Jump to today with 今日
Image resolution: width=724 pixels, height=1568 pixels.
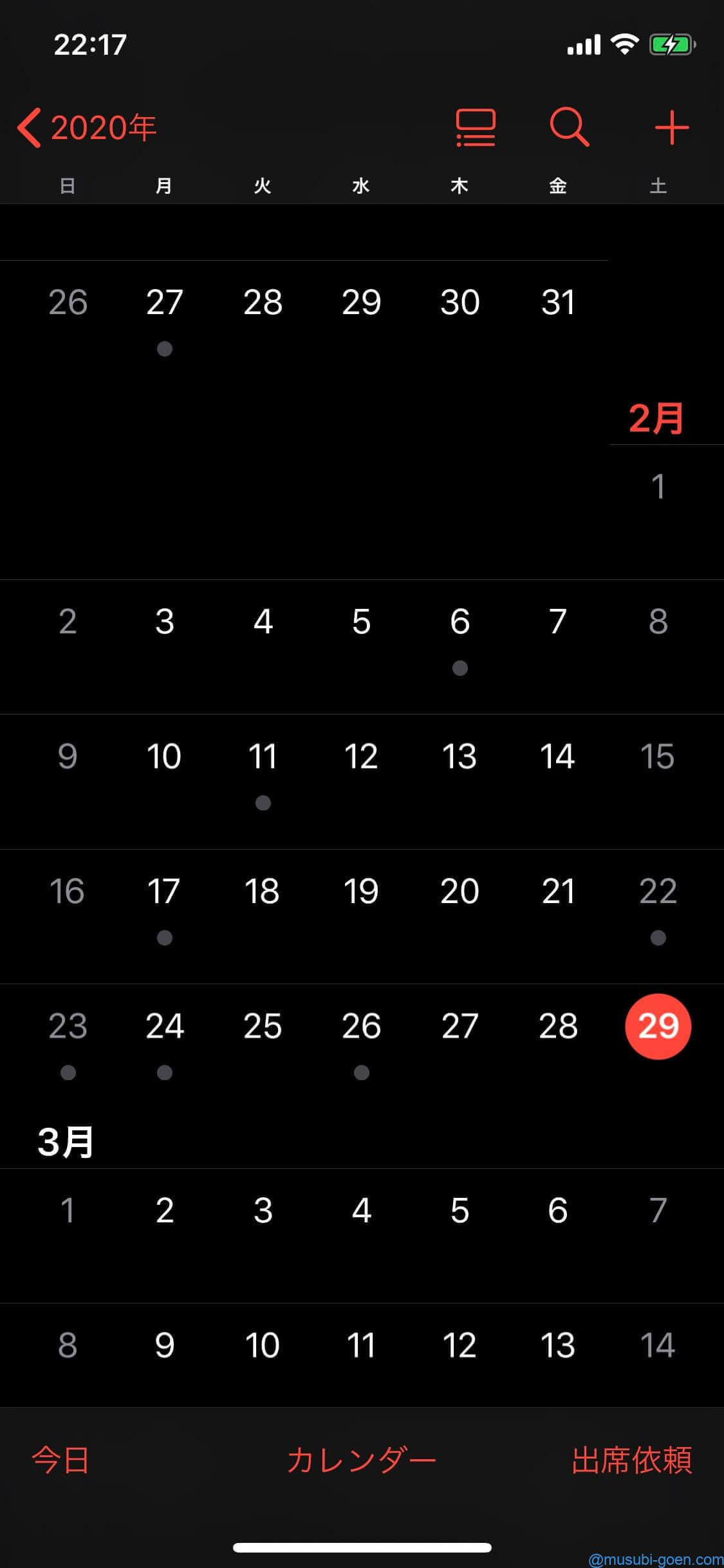[60, 1460]
